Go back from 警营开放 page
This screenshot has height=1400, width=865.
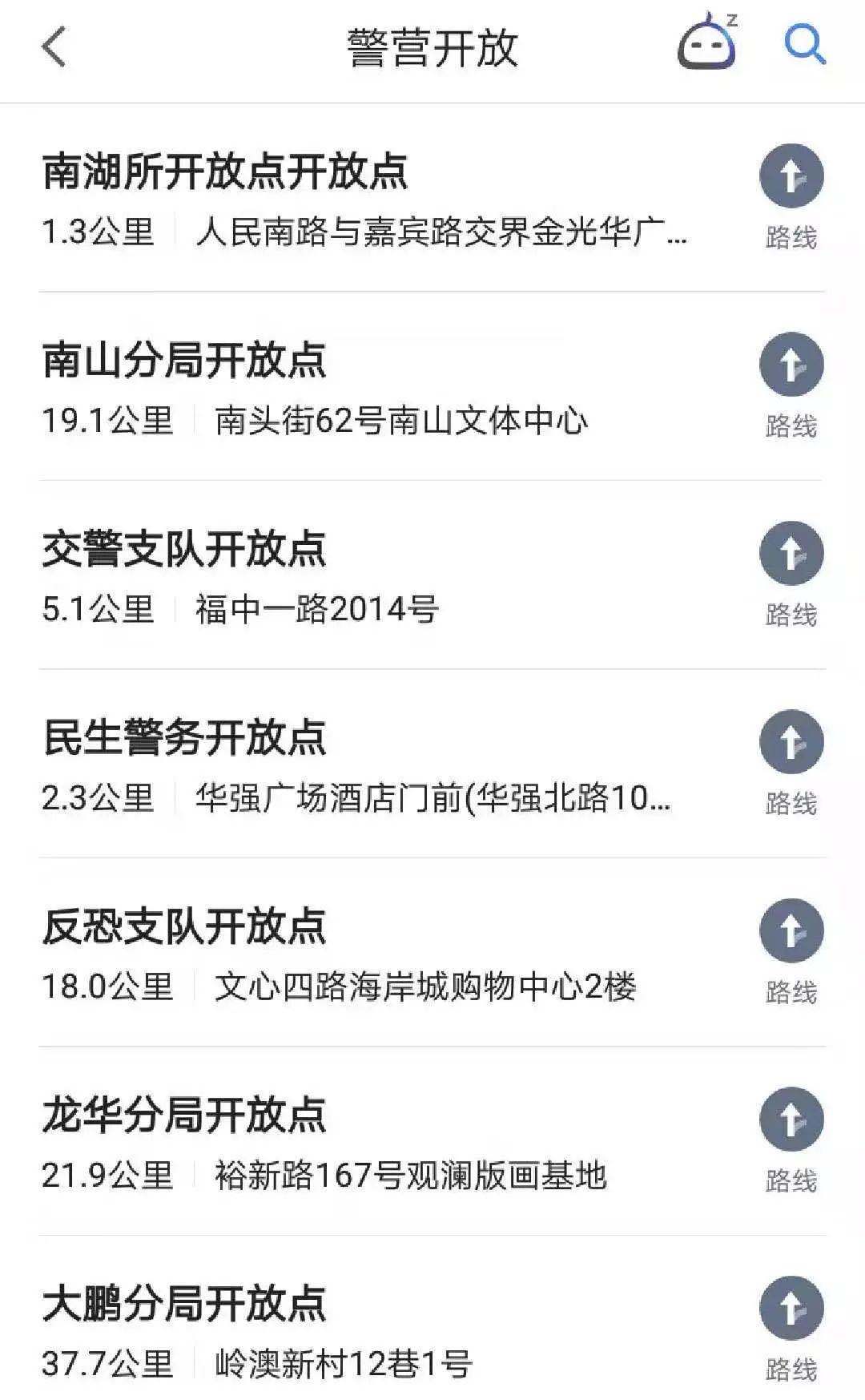point(54,46)
